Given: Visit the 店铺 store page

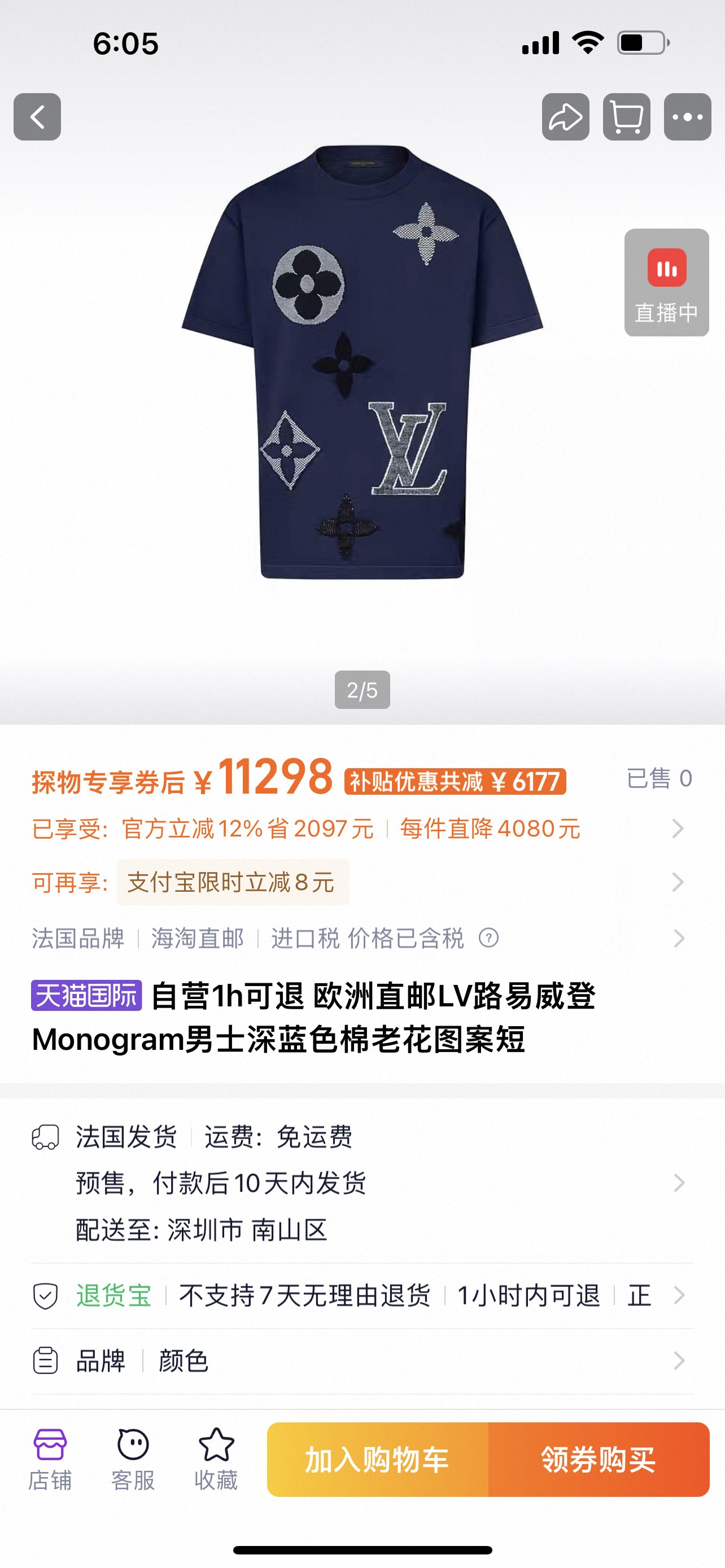Looking at the screenshot, I should [x=50, y=1459].
